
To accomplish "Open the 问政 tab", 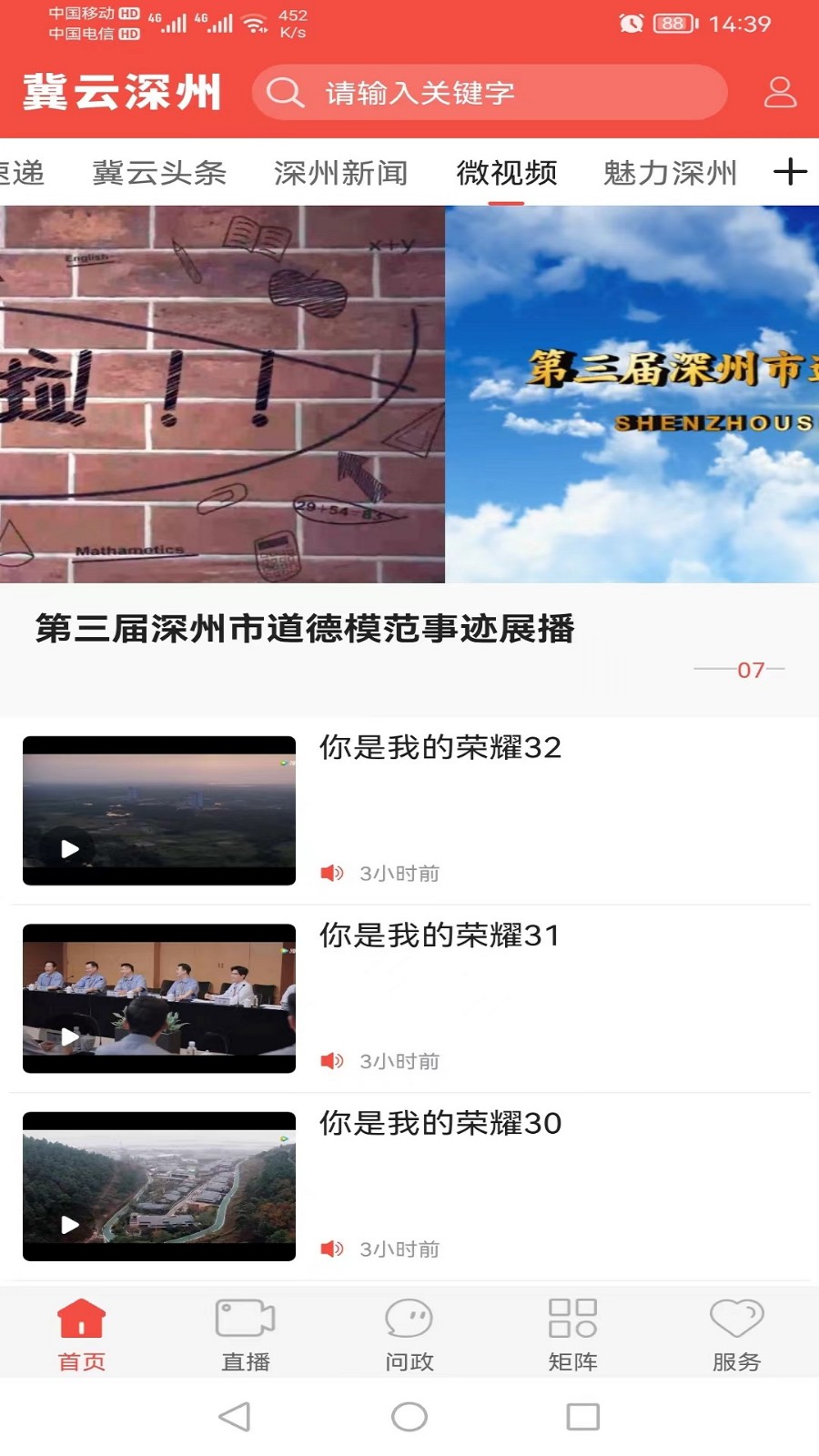I will [409, 1334].
